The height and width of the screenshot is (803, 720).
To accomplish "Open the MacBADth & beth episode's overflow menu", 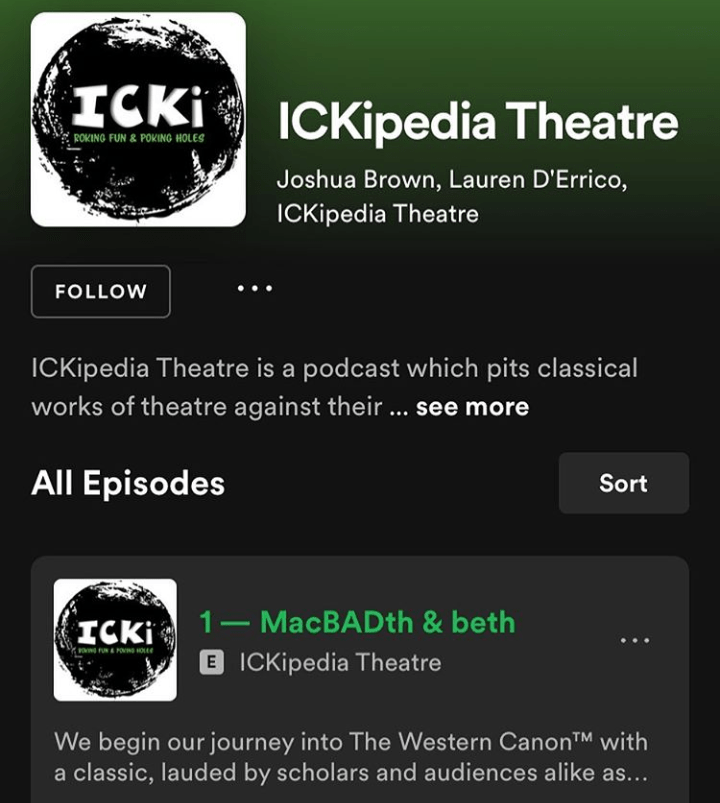I will (635, 640).
